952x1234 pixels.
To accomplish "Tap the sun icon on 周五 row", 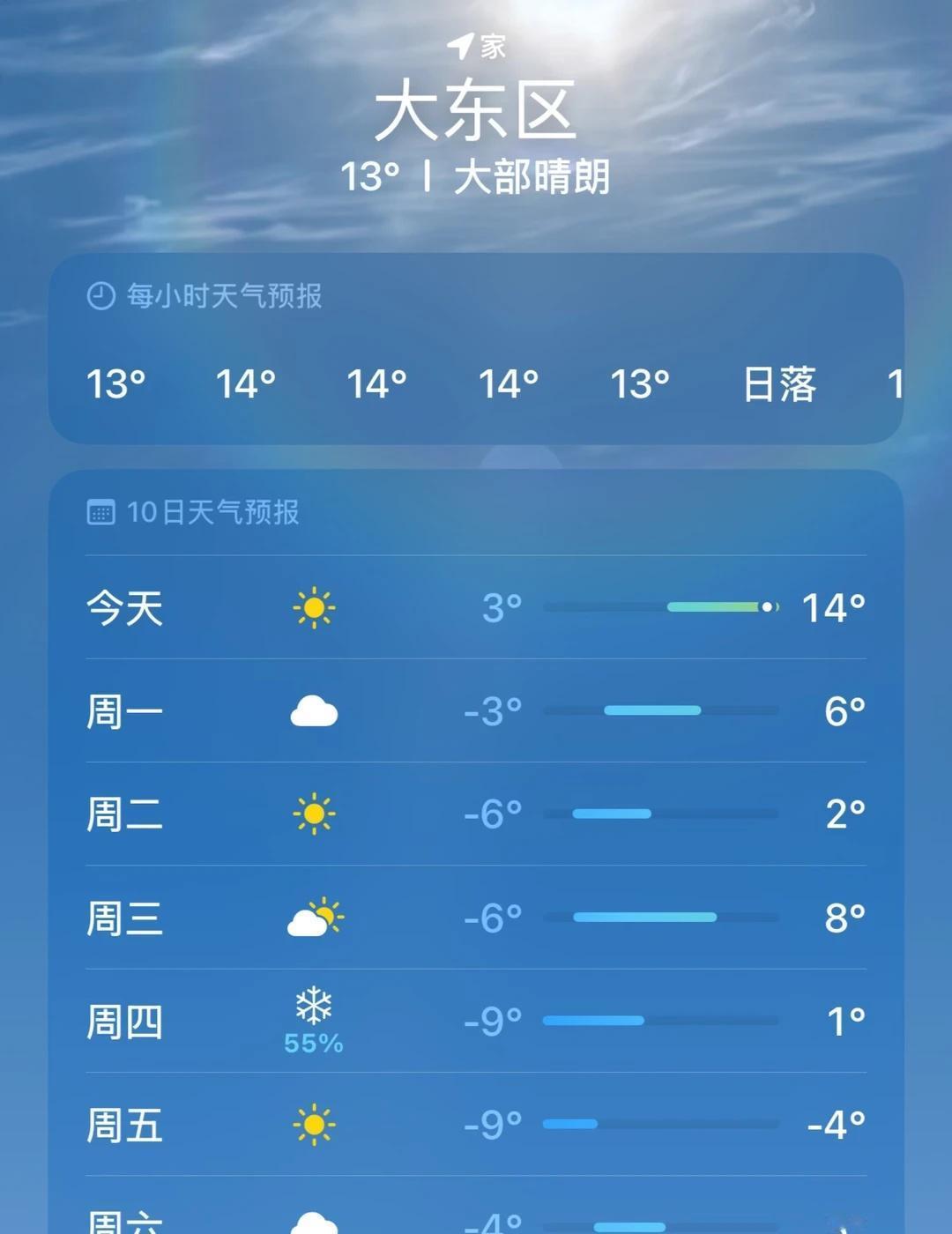I will [x=313, y=1125].
